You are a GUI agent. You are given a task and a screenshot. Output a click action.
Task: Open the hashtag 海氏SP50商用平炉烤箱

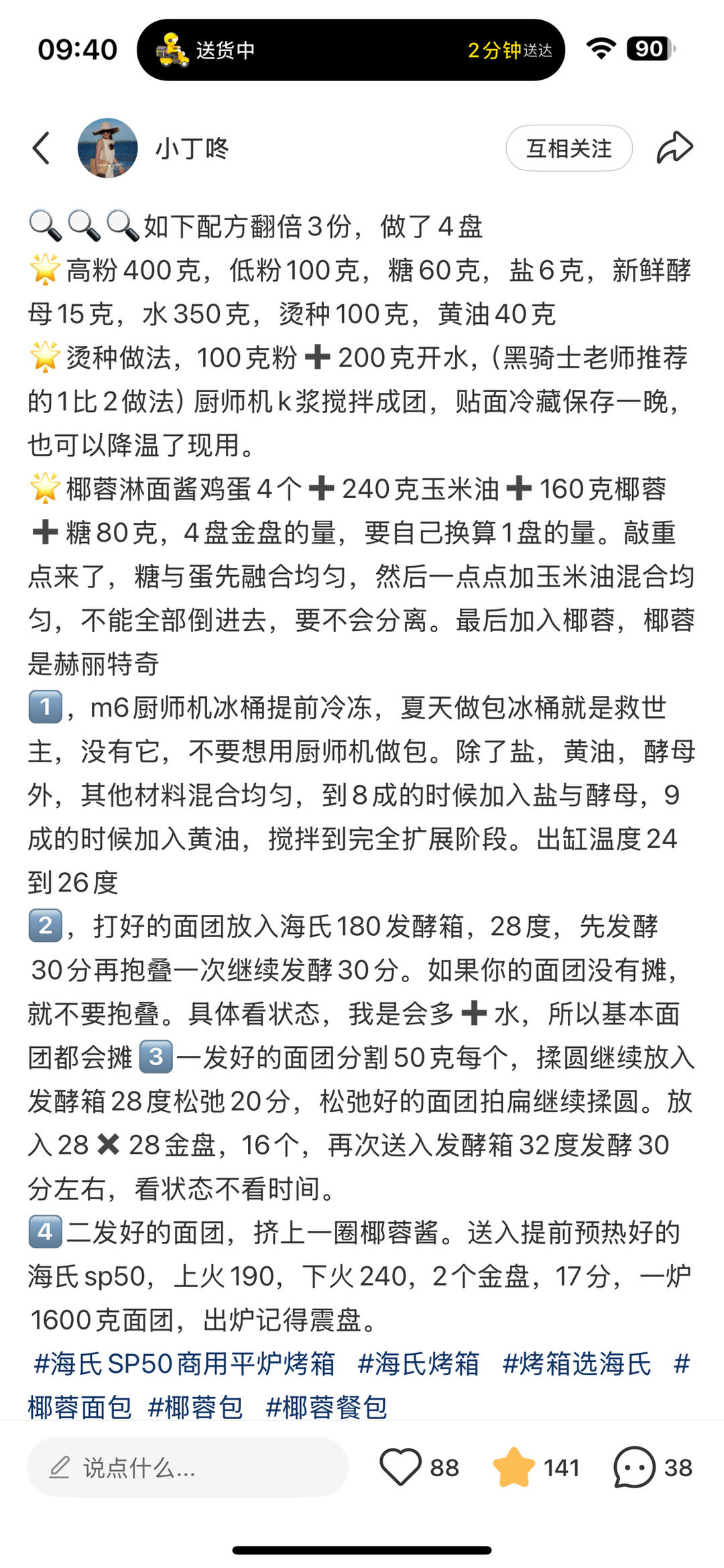point(185,1364)
